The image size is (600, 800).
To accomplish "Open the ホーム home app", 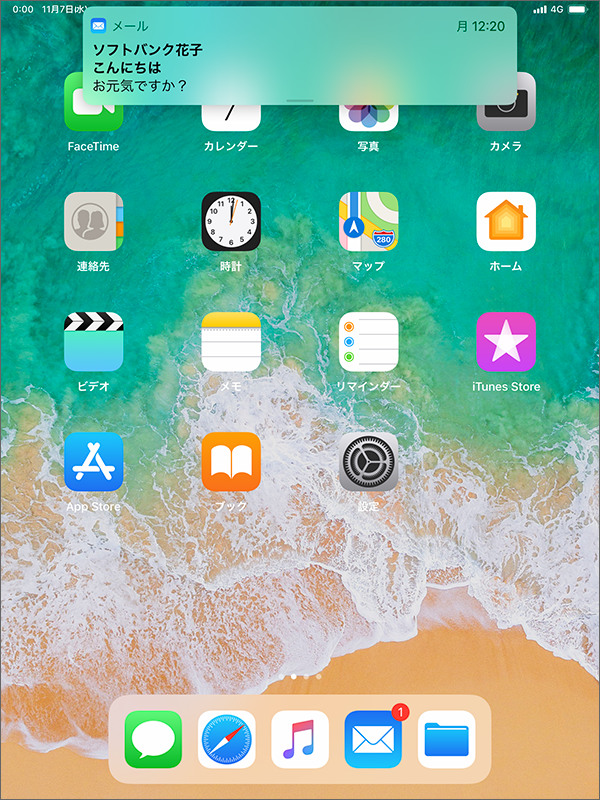I will (506, 221).
